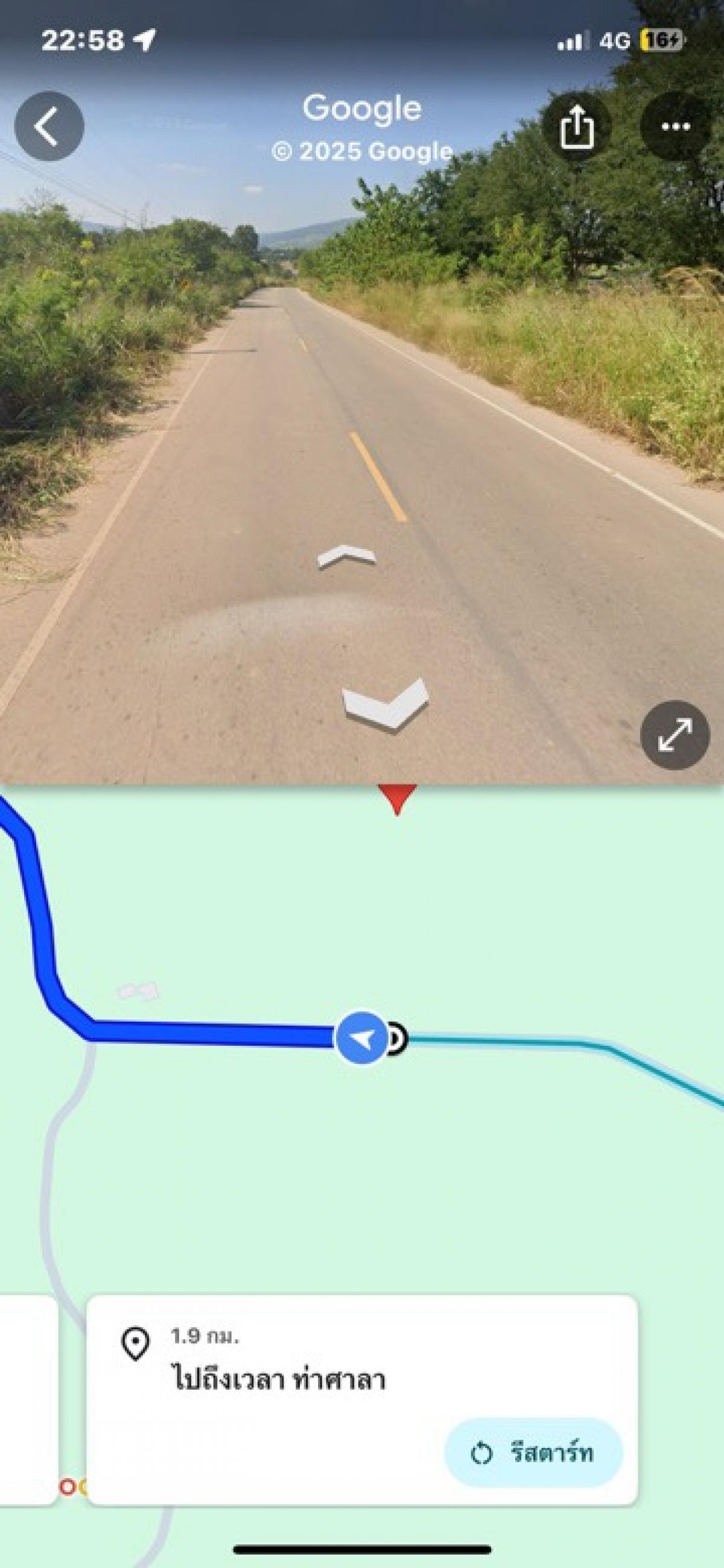The image size is (724, 1568).
Task: Go back from Street View
Action: point(49,127)
